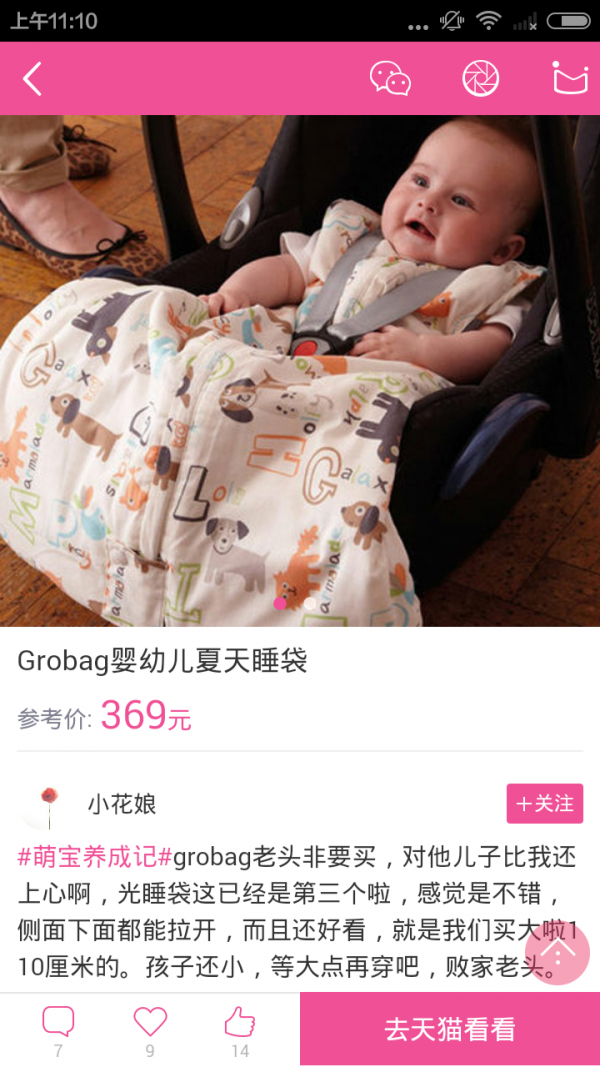Open the Grobag sleeping bag photo

point(300,370)
